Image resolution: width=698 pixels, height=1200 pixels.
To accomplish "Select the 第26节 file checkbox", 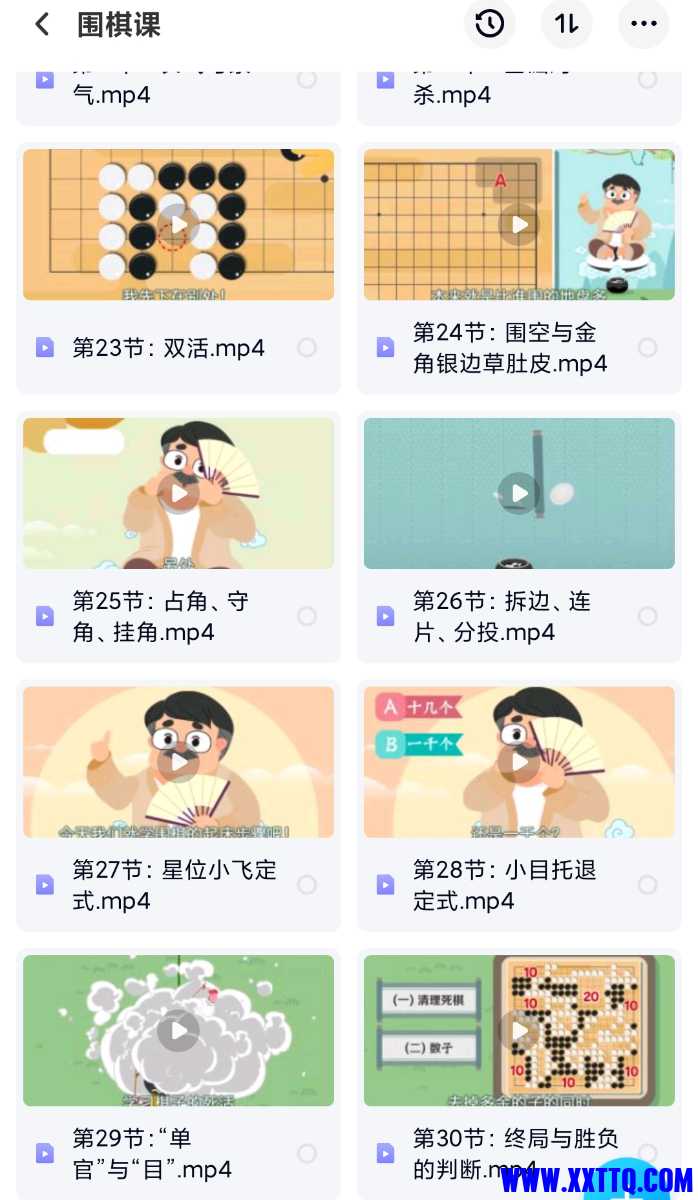I will pos(647,616).
